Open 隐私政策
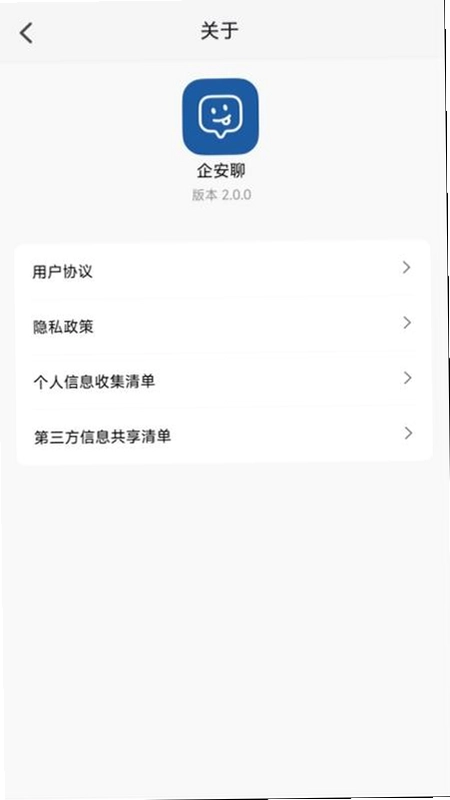Screen dimensions: 450x800 223,325
